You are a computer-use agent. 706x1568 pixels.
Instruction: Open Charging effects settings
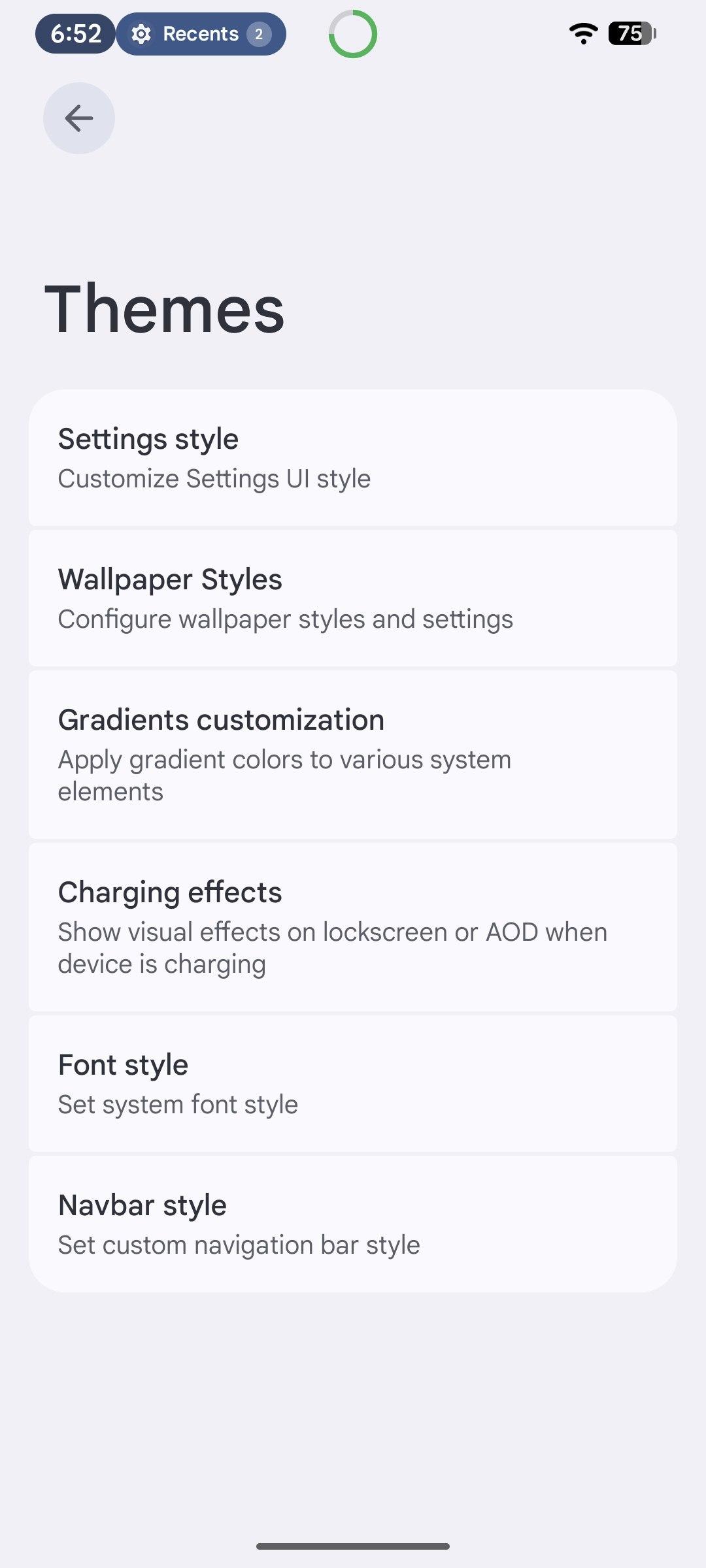(x=353, y=927)
